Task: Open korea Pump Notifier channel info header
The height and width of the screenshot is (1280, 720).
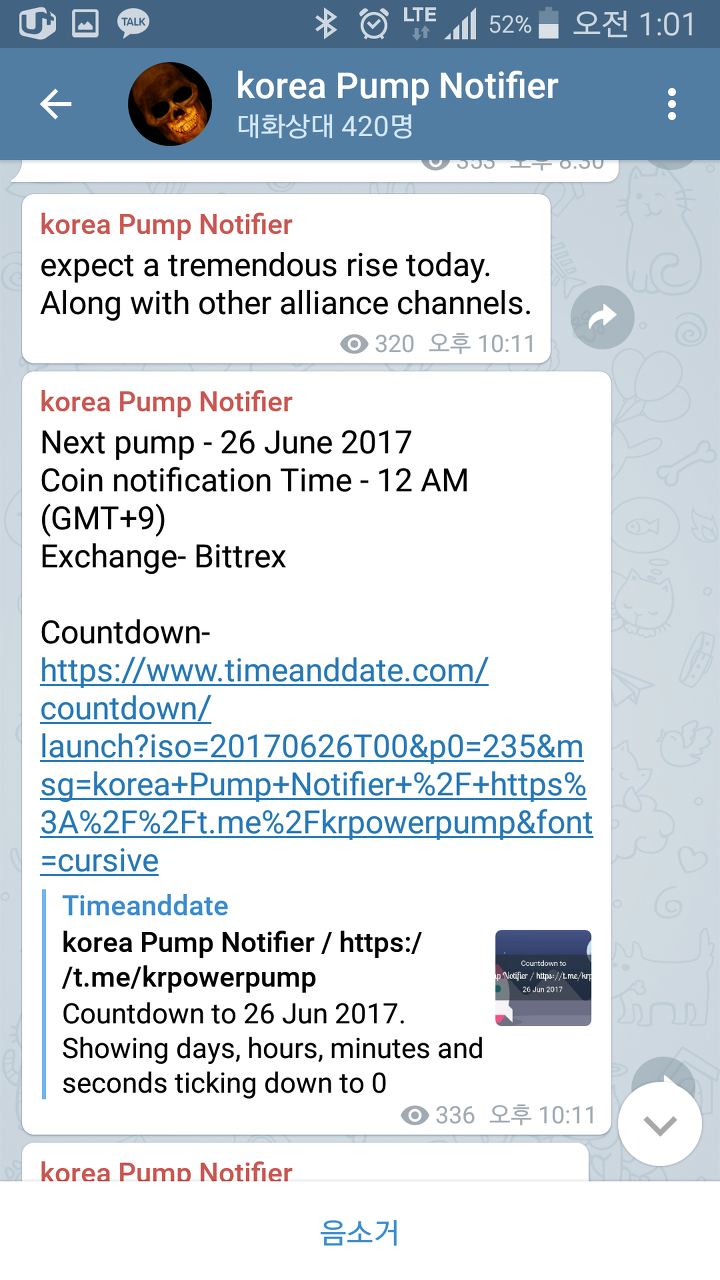Action: [x=396, y=104]
